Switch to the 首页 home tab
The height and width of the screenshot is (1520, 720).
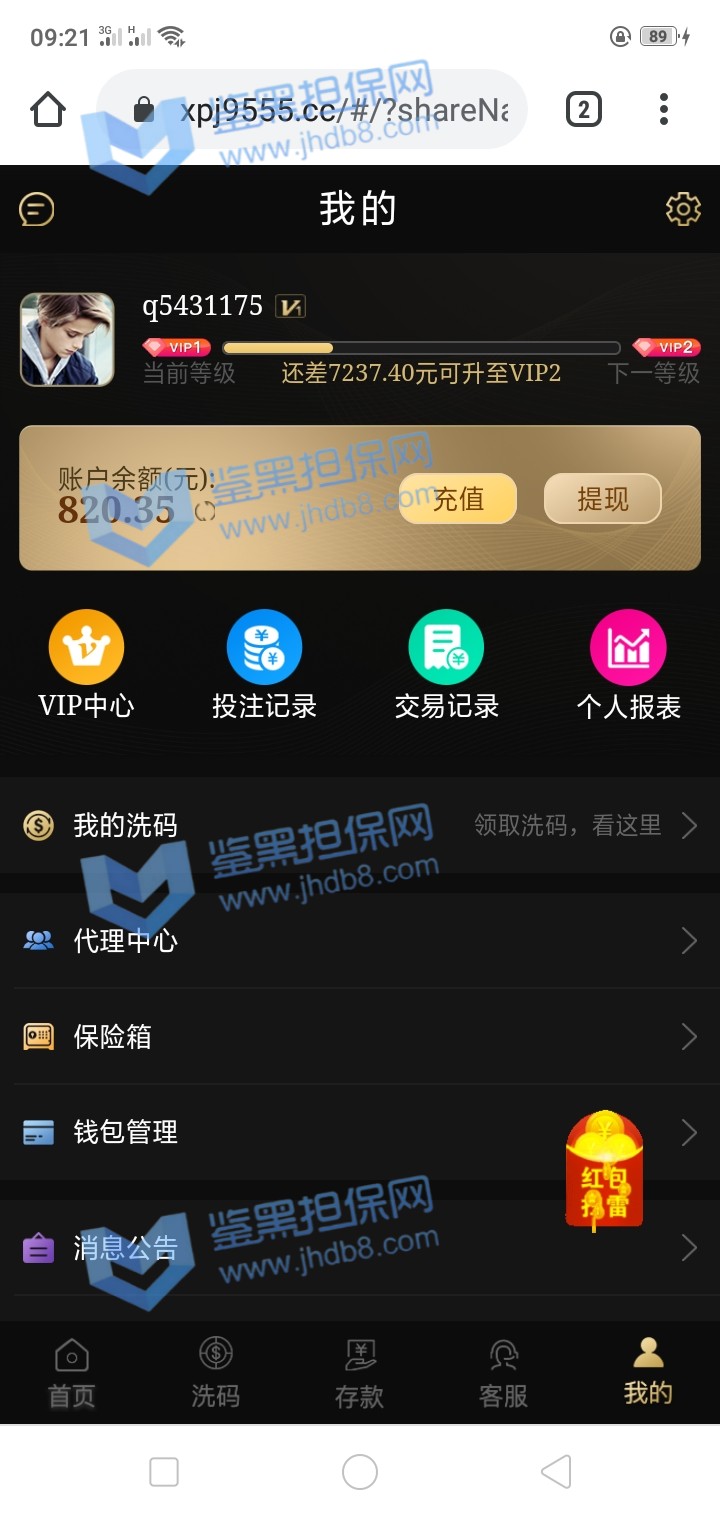pyautogui.click(x=72, y=1373)
